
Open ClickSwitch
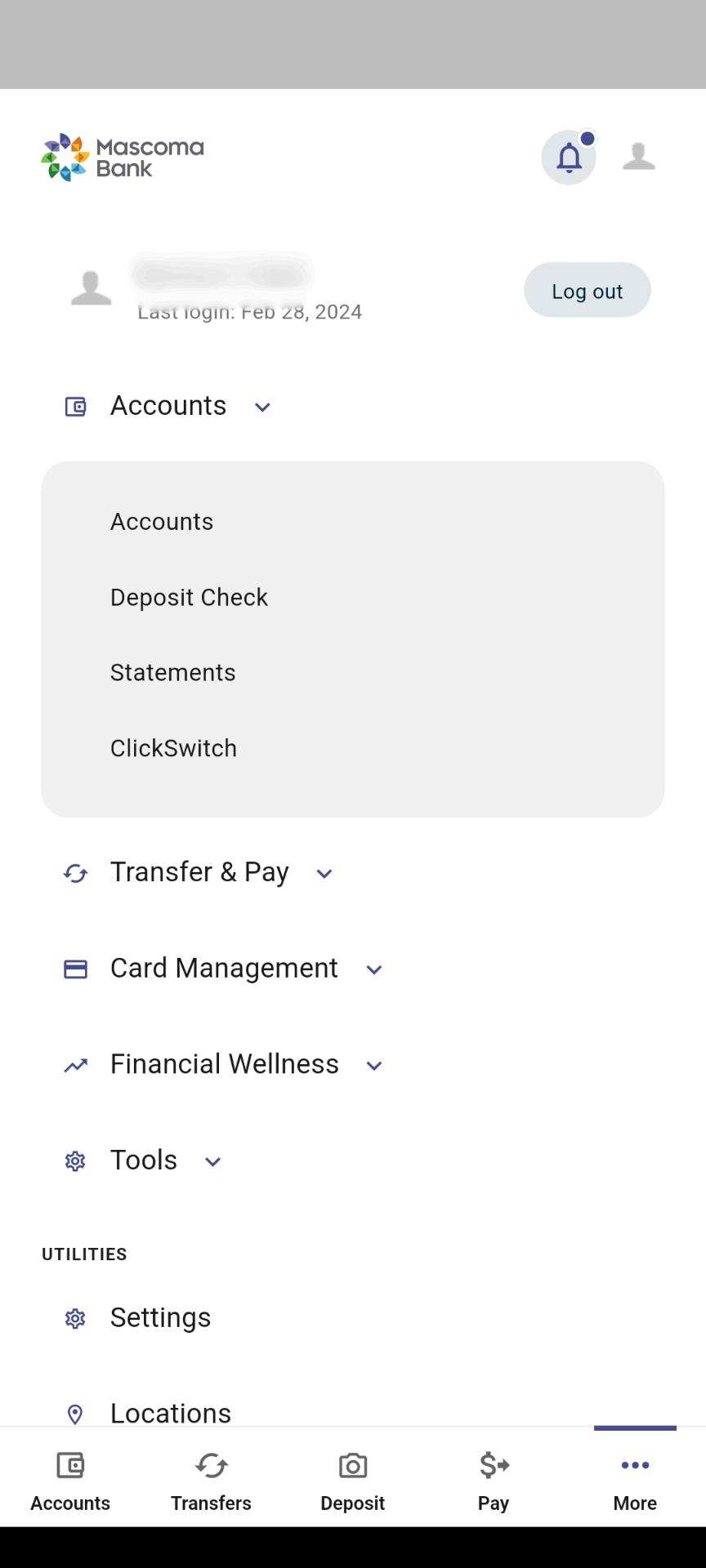tap(173, 748)
